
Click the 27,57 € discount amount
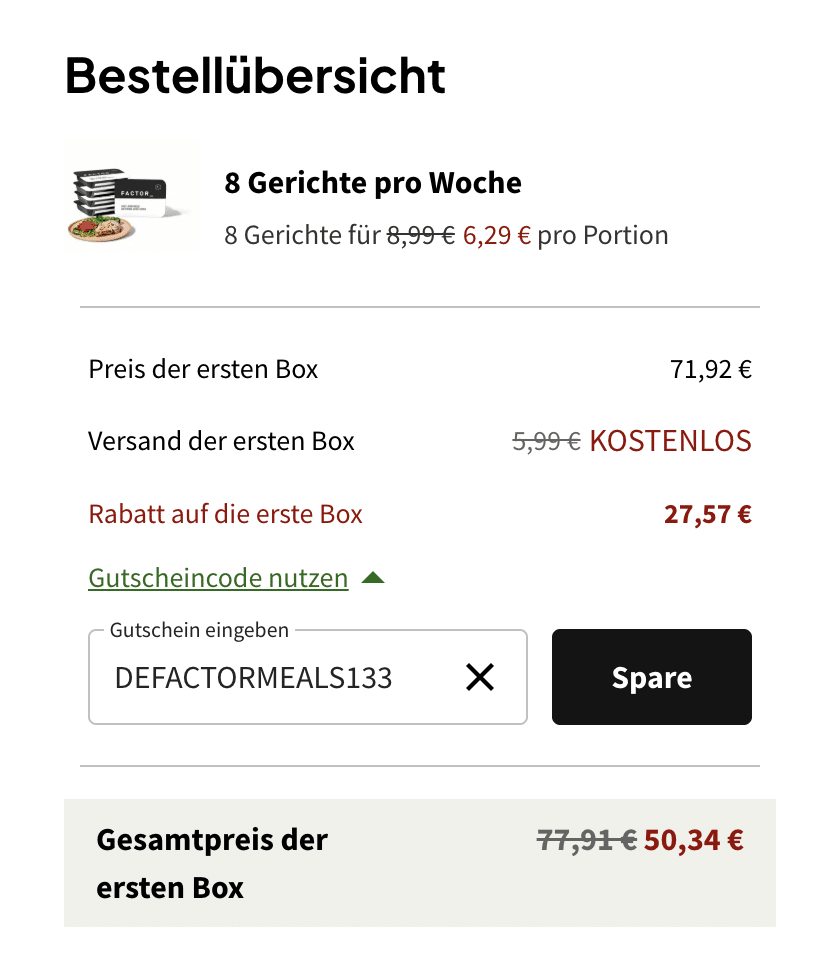click(x=707, y=513)
